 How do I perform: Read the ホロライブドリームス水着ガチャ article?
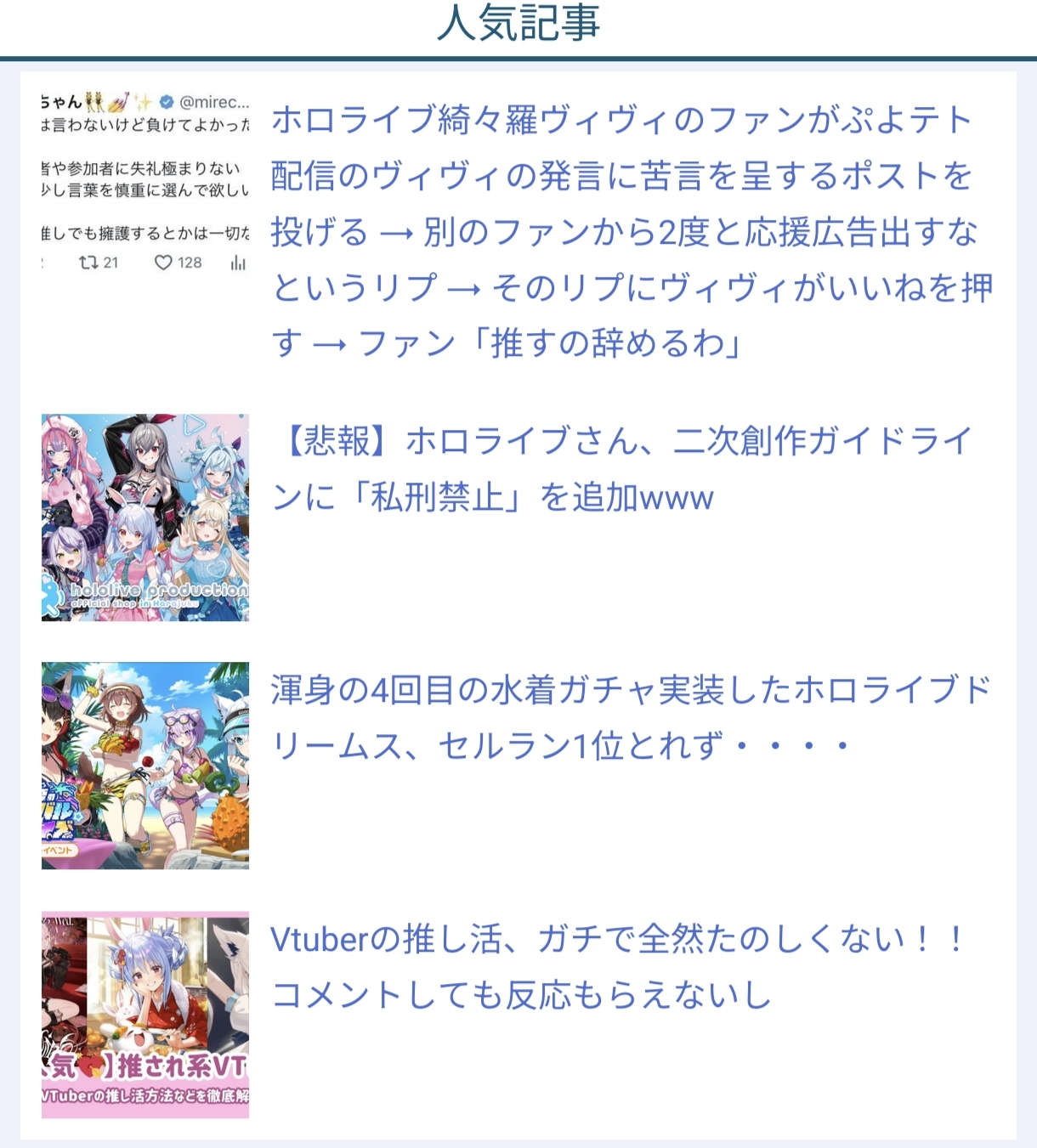point(632,718)
